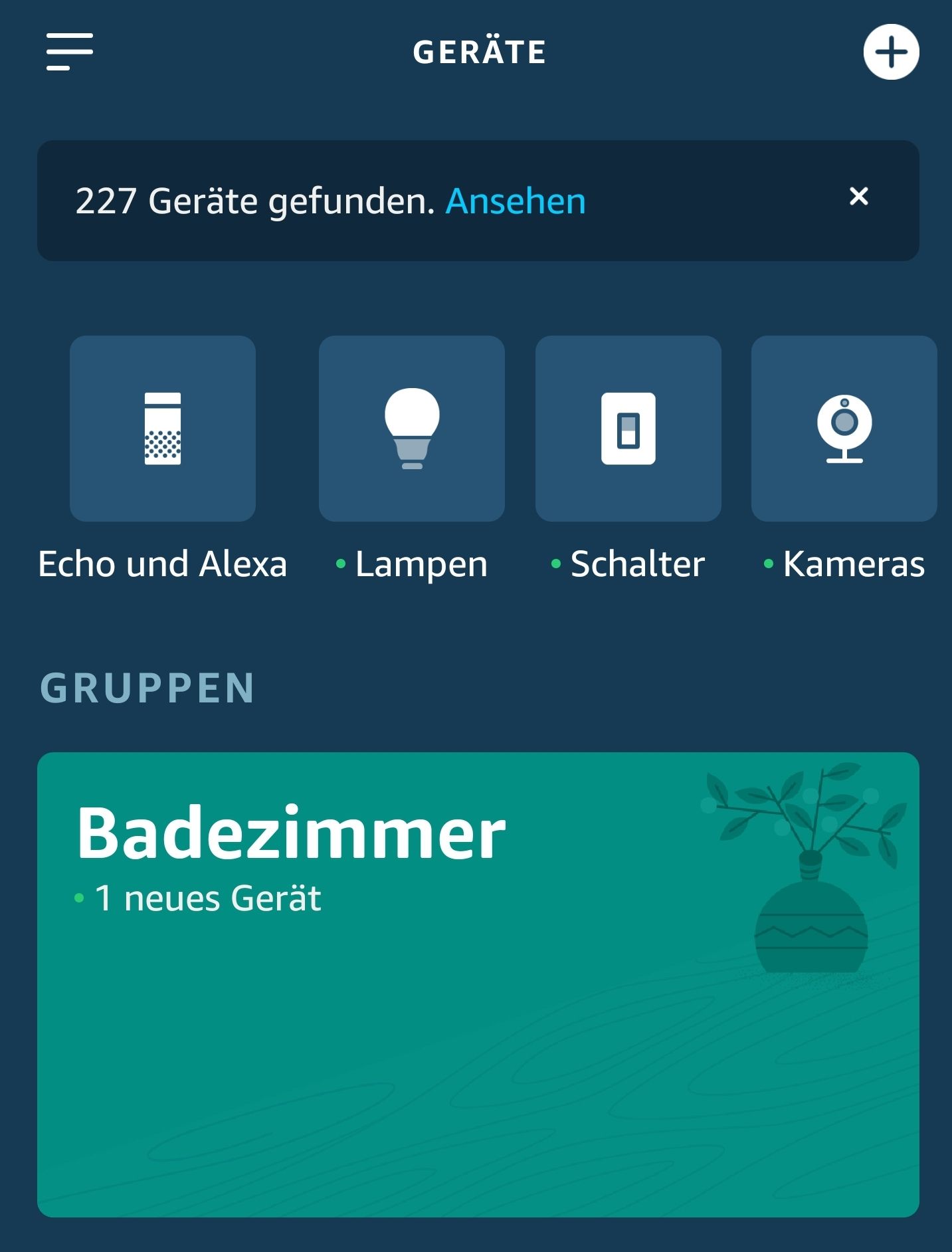The image size is (952, 1252).
Task: Select the Schalter category
Action: (x=628, y=429)
